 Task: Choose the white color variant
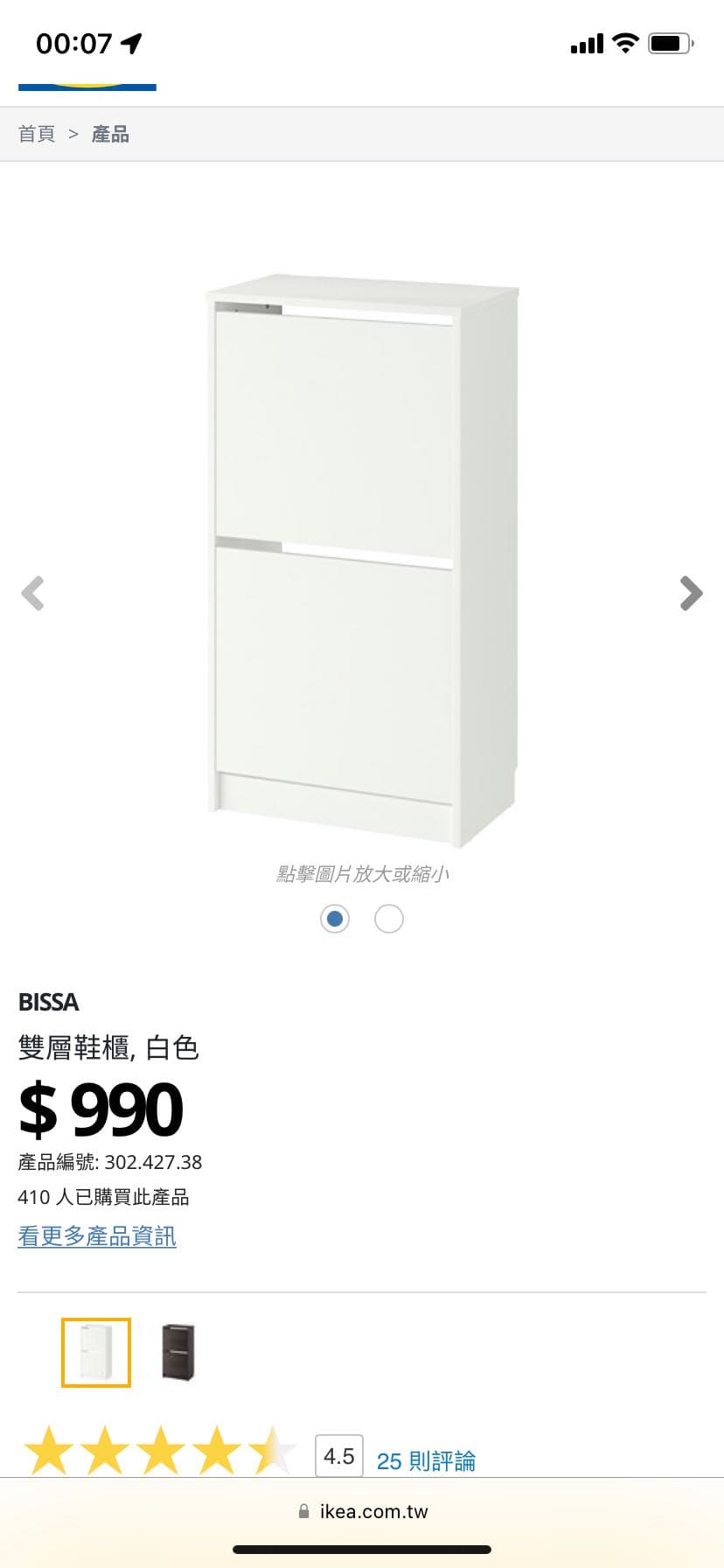click(96, 1352)
